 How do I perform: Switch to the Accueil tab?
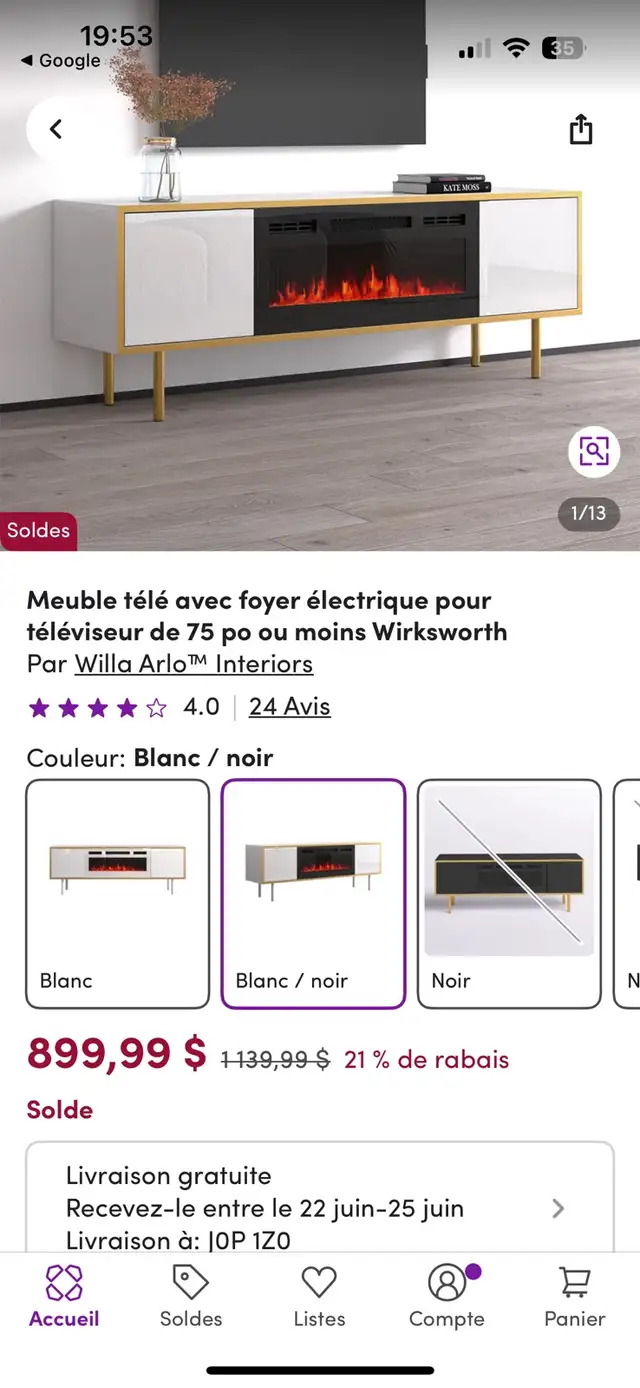click(x=64, y=1296)
